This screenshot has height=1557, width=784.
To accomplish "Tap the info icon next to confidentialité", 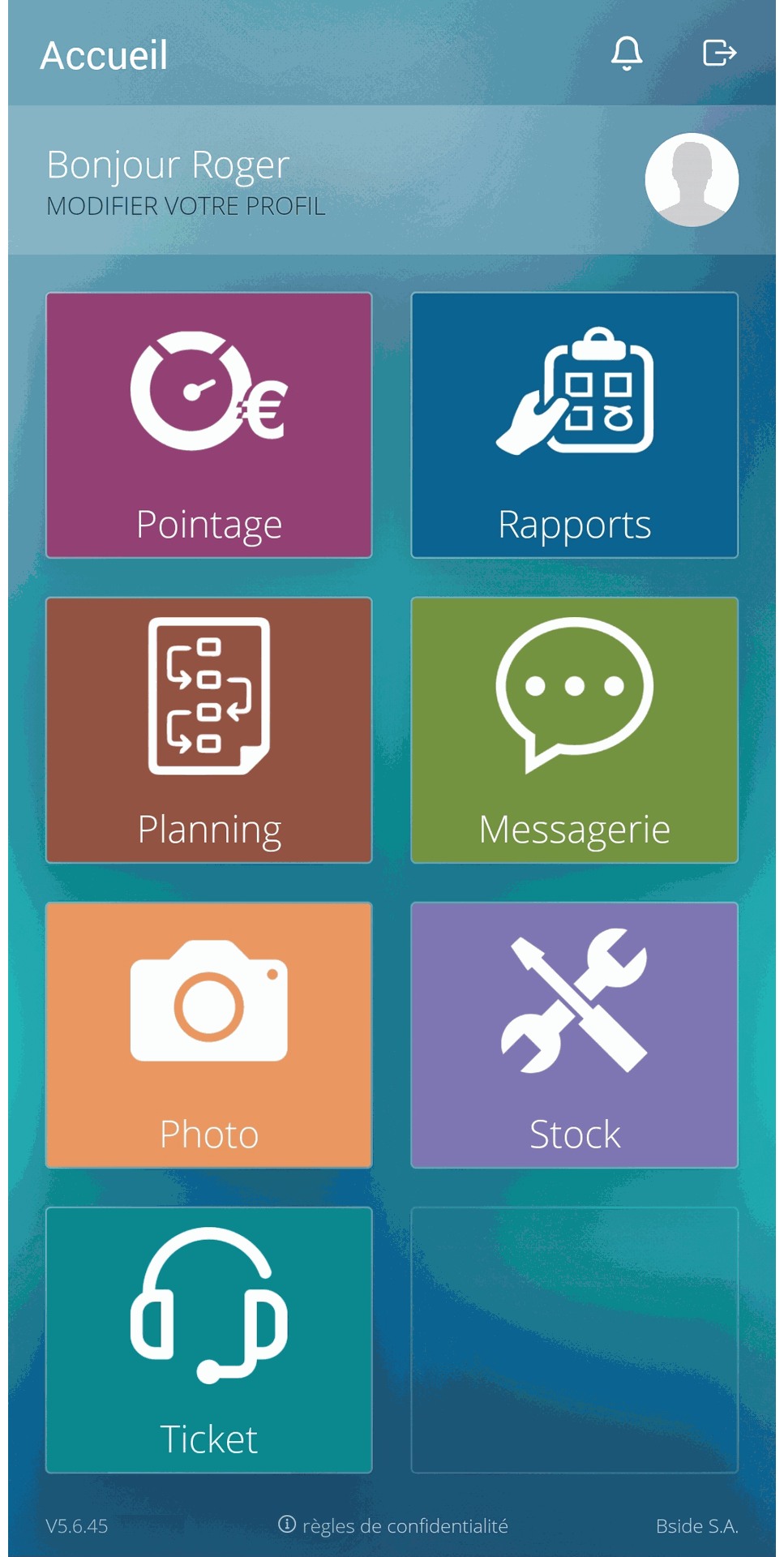I will 288,1525.
